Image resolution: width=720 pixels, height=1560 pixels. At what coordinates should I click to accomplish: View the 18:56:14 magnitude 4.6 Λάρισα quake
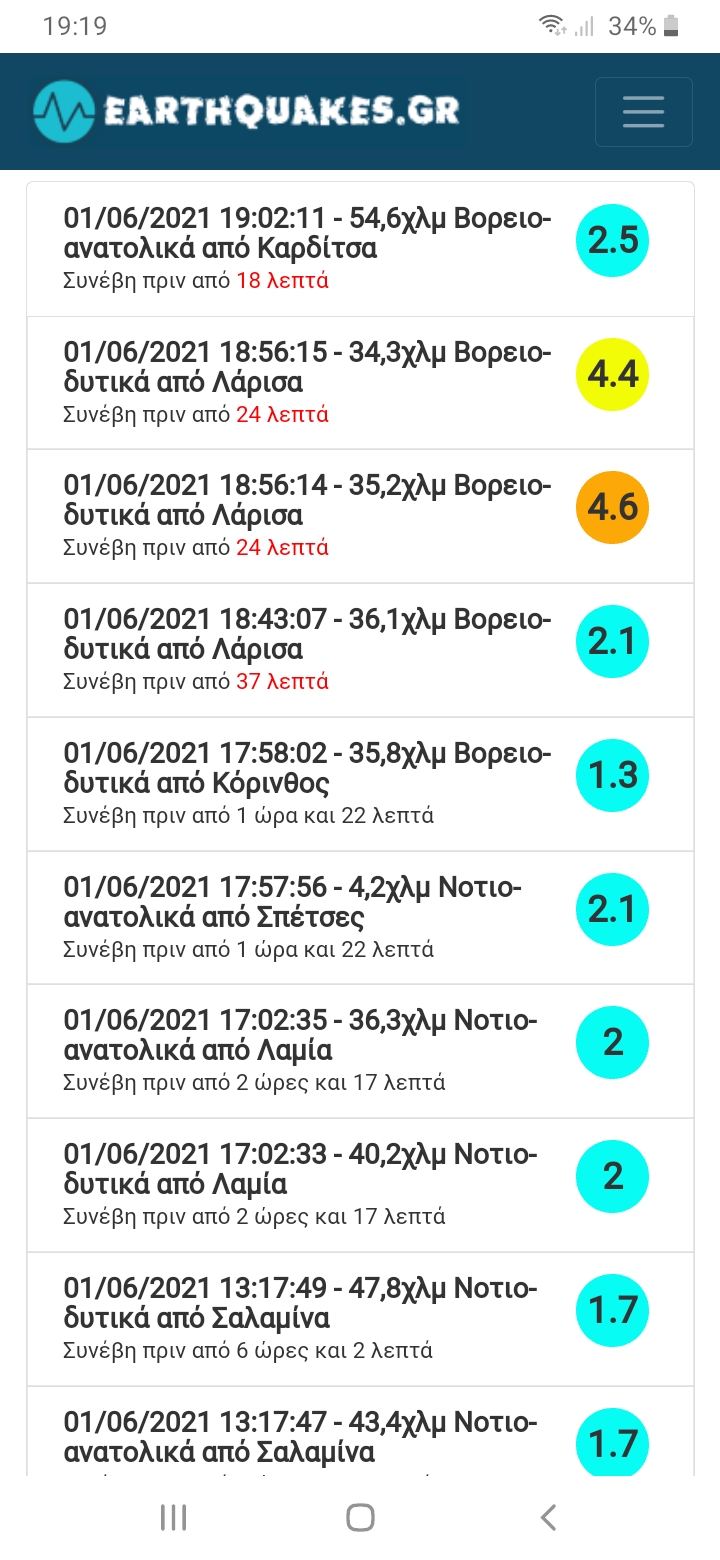click(x=306, y=515)
